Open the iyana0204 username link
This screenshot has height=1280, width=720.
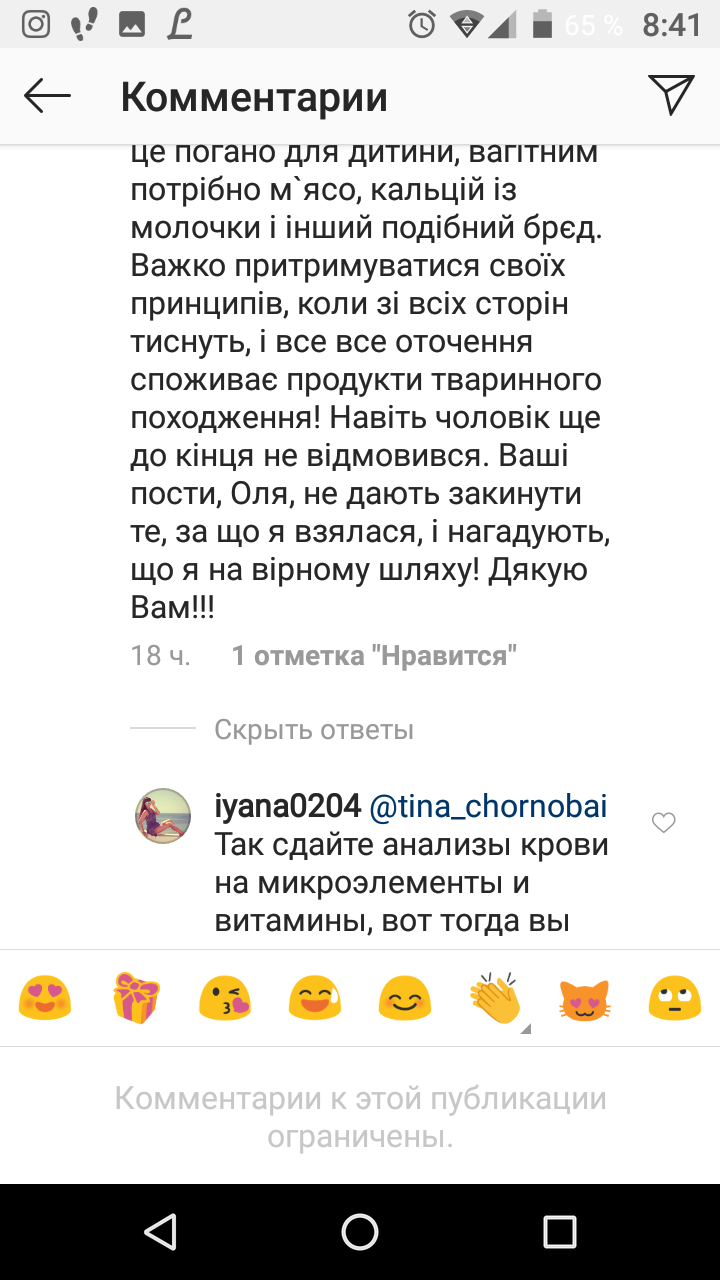pyautogui.click(x=287, y=806)
